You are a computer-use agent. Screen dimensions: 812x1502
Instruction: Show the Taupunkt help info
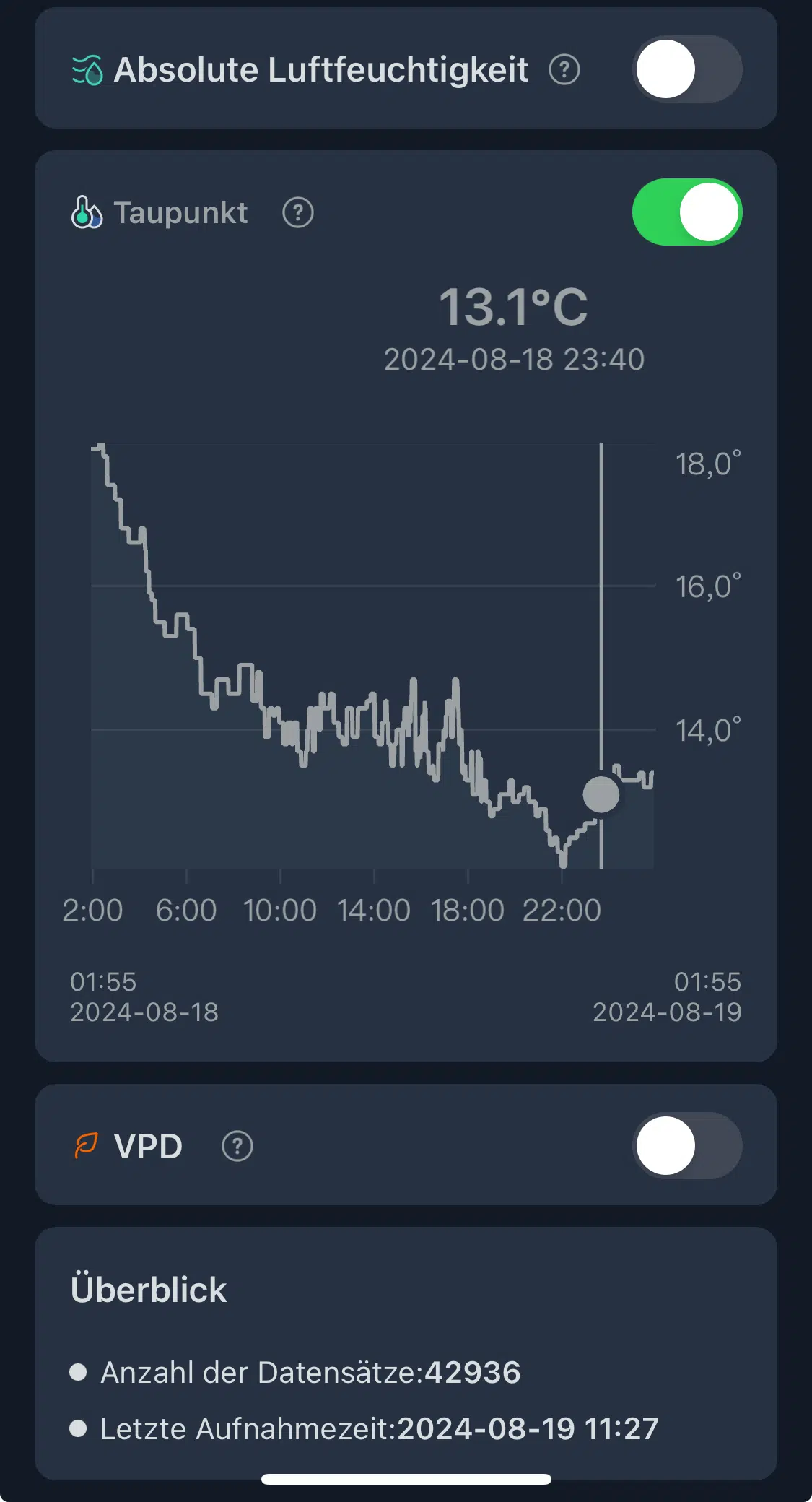(x=298, y=213)
